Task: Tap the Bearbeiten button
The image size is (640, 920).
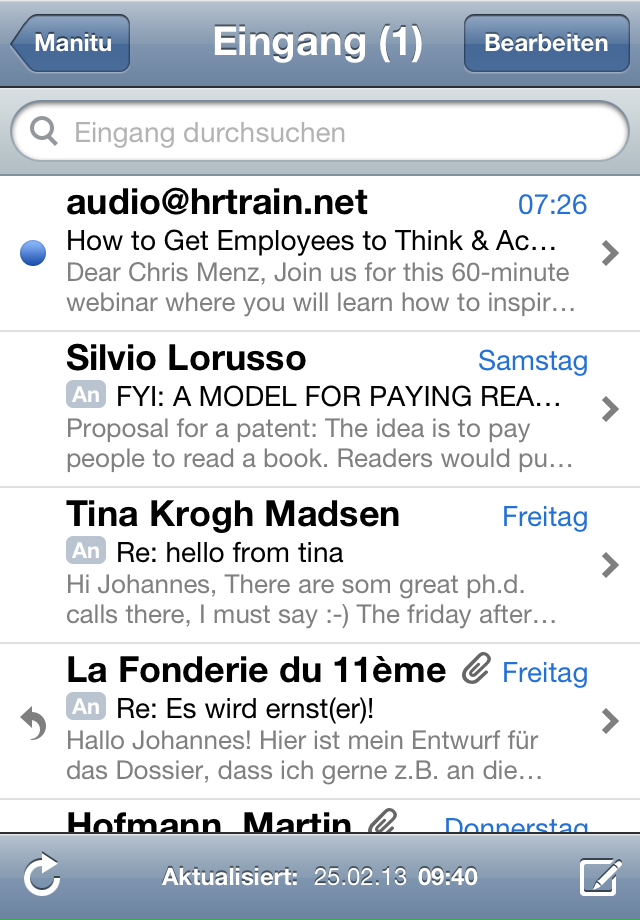Action: (x=546, y=44)
